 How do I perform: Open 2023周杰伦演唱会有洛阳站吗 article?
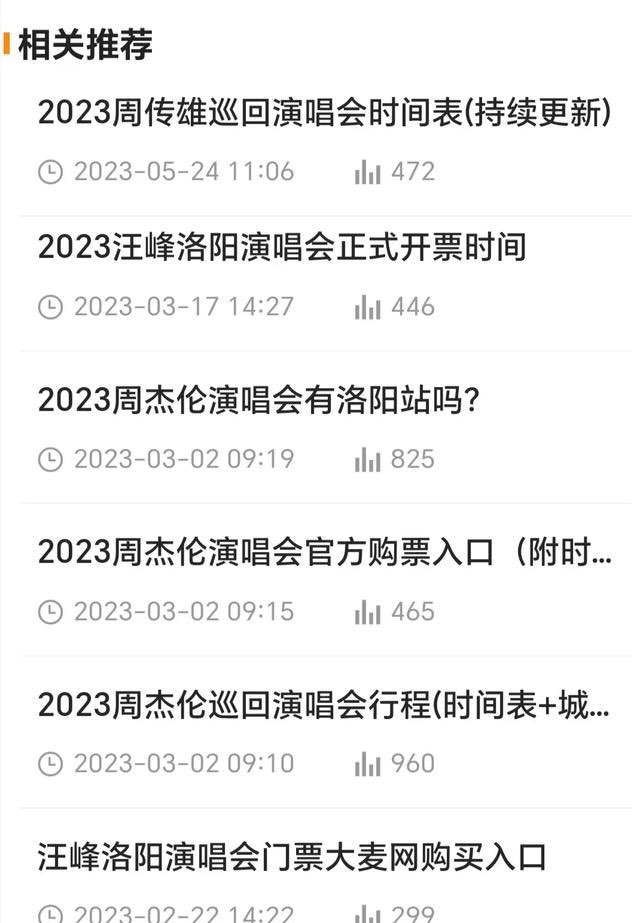[260, 400]
